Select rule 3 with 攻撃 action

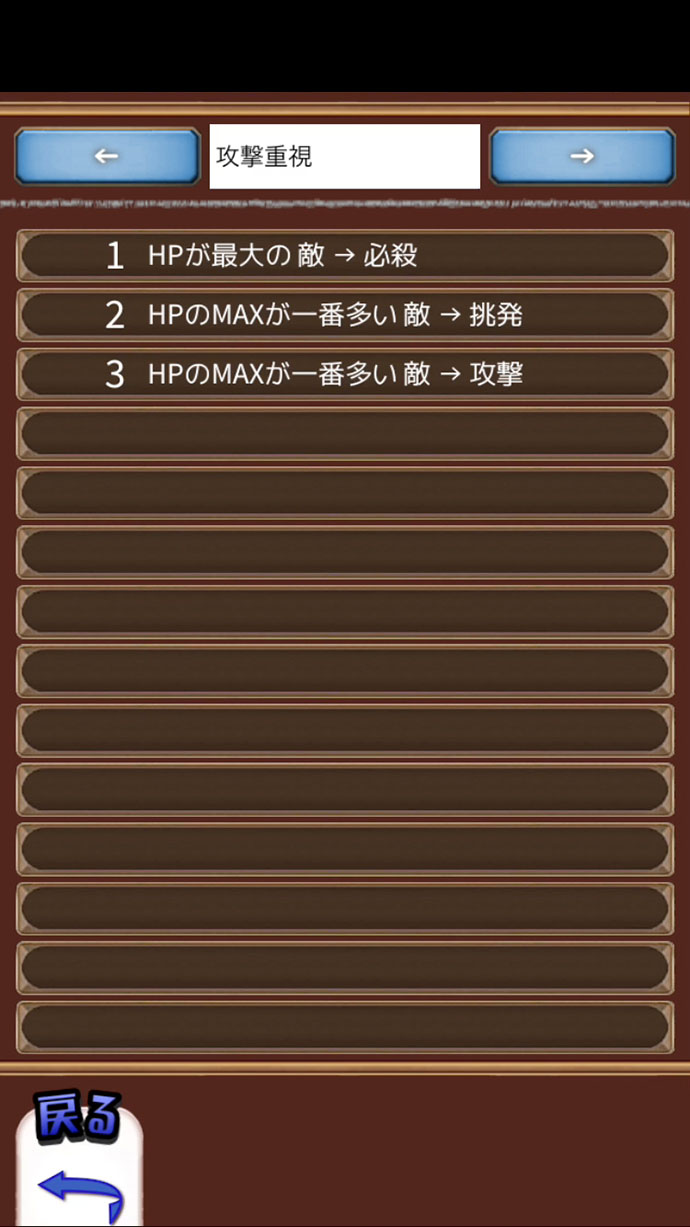pos(344,374)
